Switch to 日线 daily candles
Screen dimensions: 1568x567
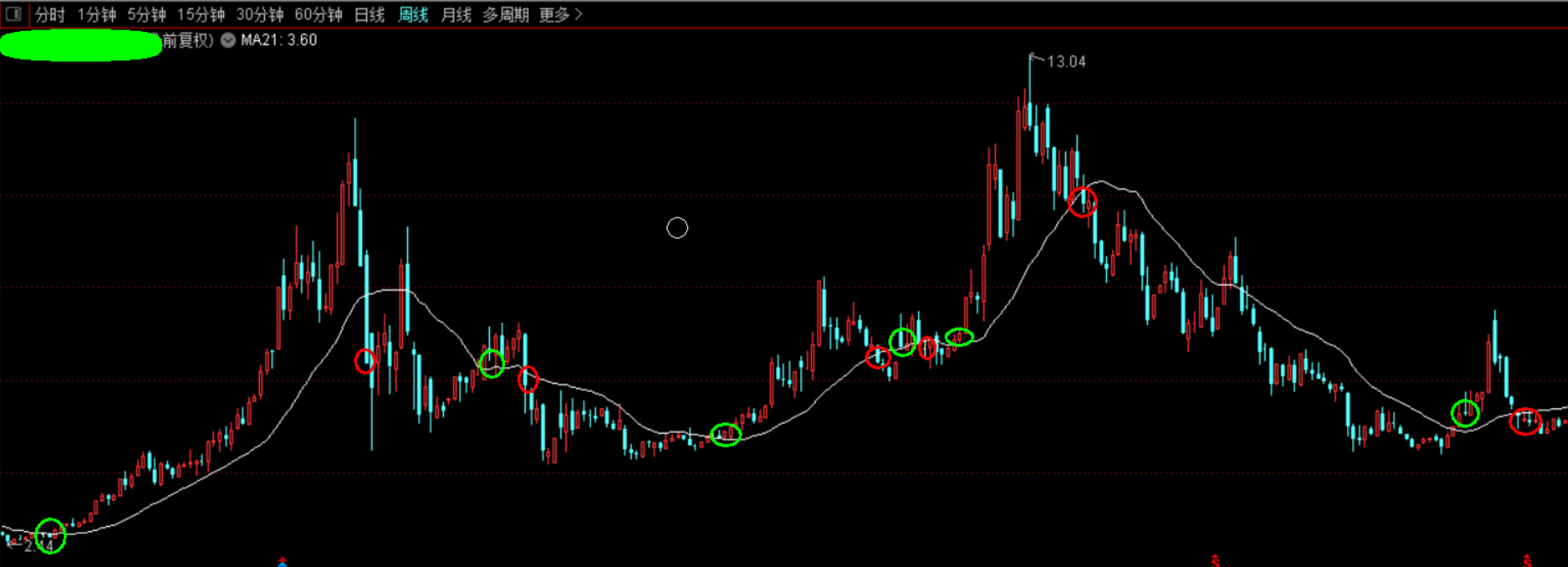pyautogui.click(x=370, y=15)
